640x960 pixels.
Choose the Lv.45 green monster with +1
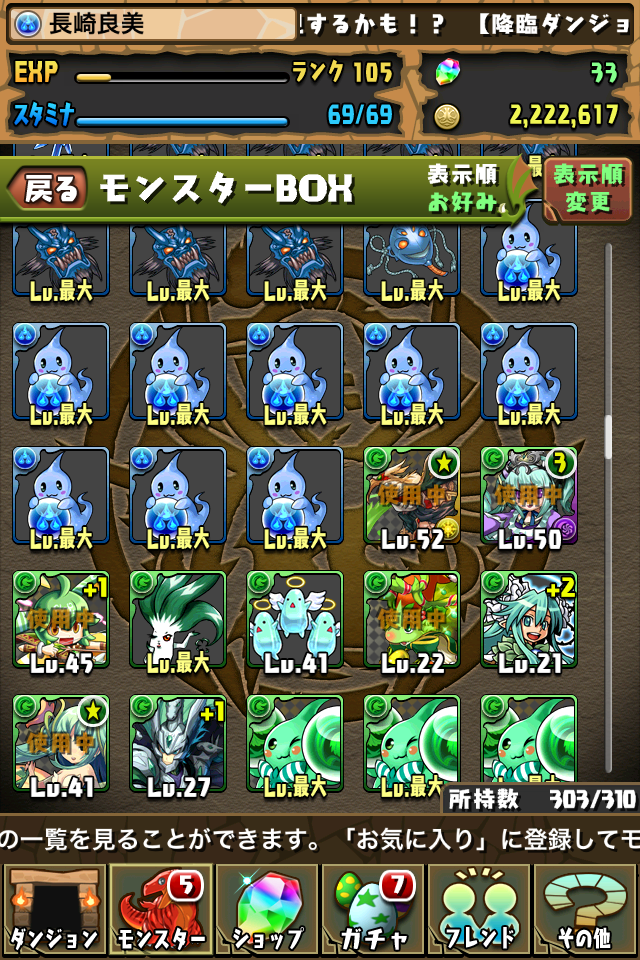coord(61,620)
